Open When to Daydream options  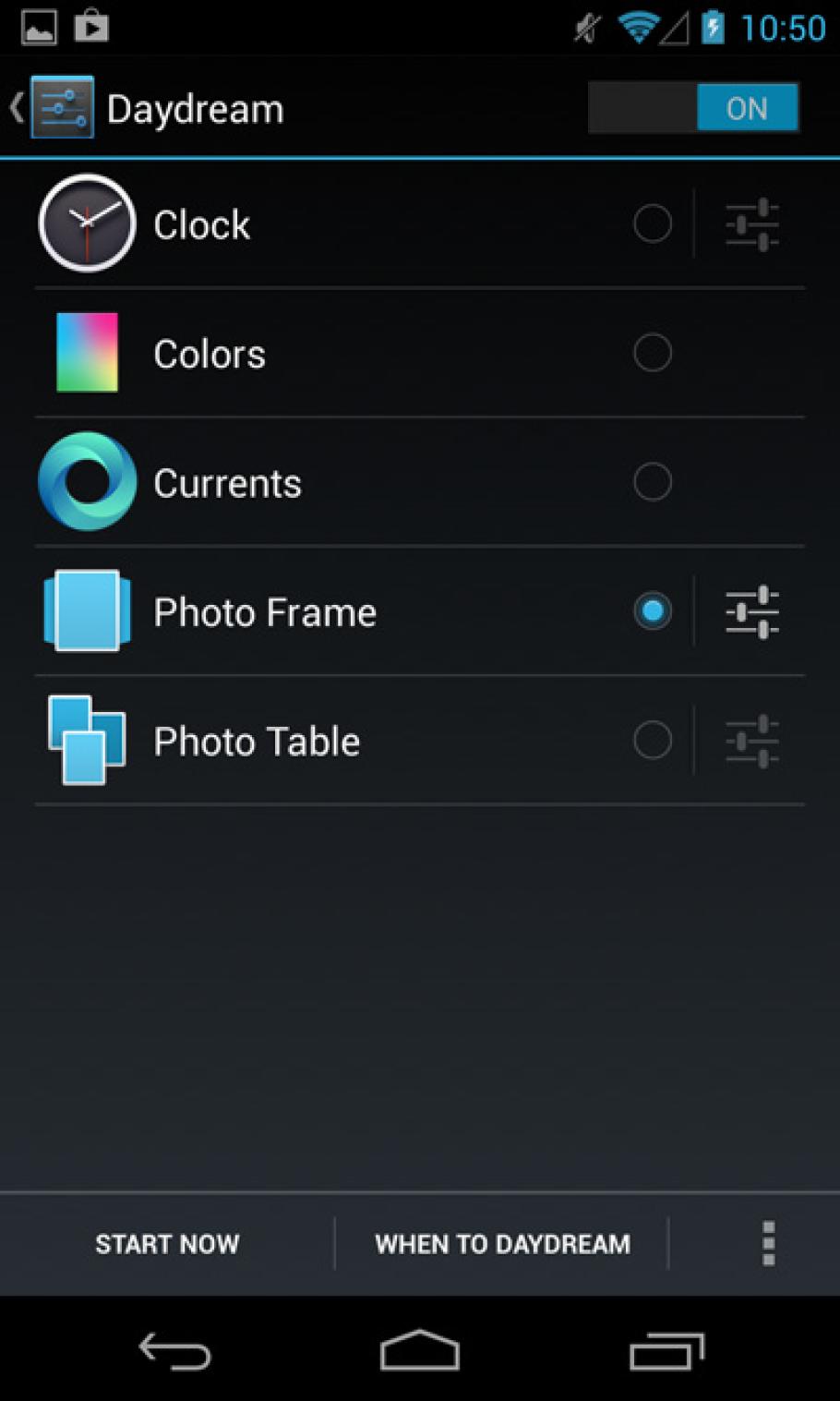pos(502,1244)
